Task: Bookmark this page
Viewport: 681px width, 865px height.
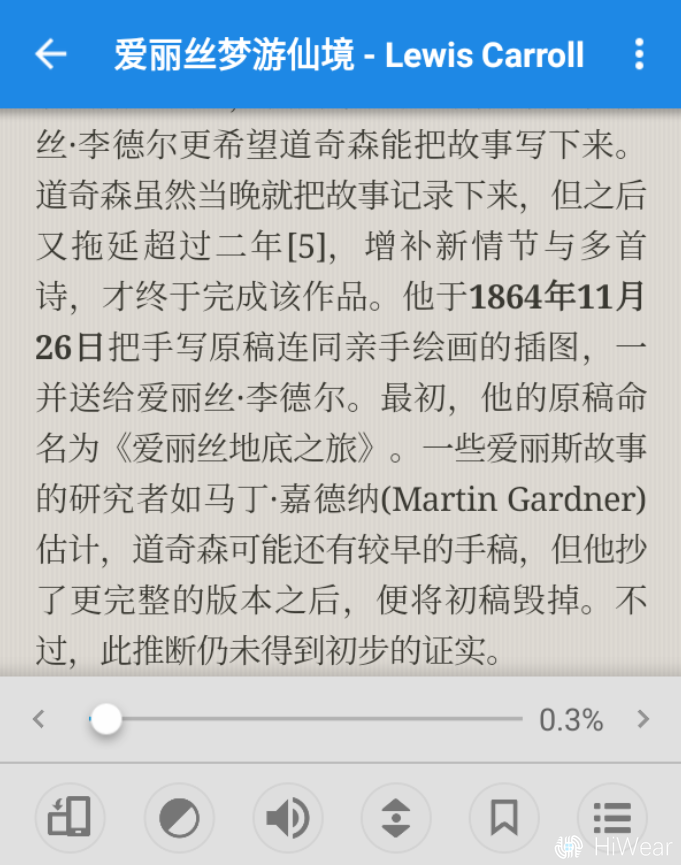Action: 504,818
